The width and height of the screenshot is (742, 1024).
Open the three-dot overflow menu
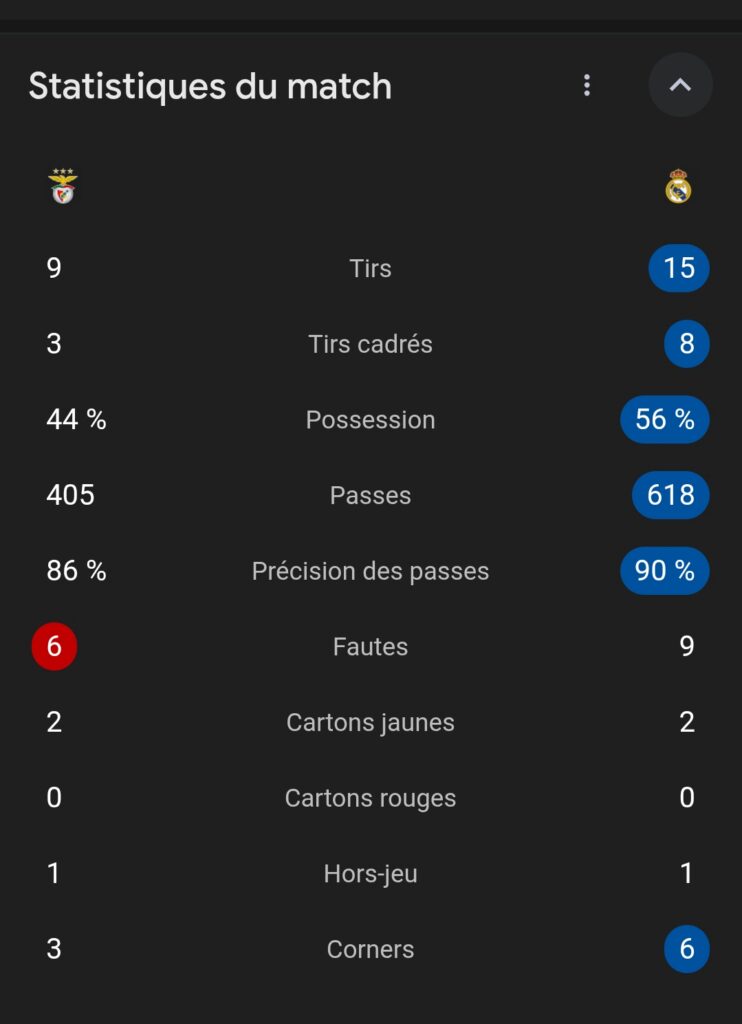pyautogui.click(x=587, y=86)
